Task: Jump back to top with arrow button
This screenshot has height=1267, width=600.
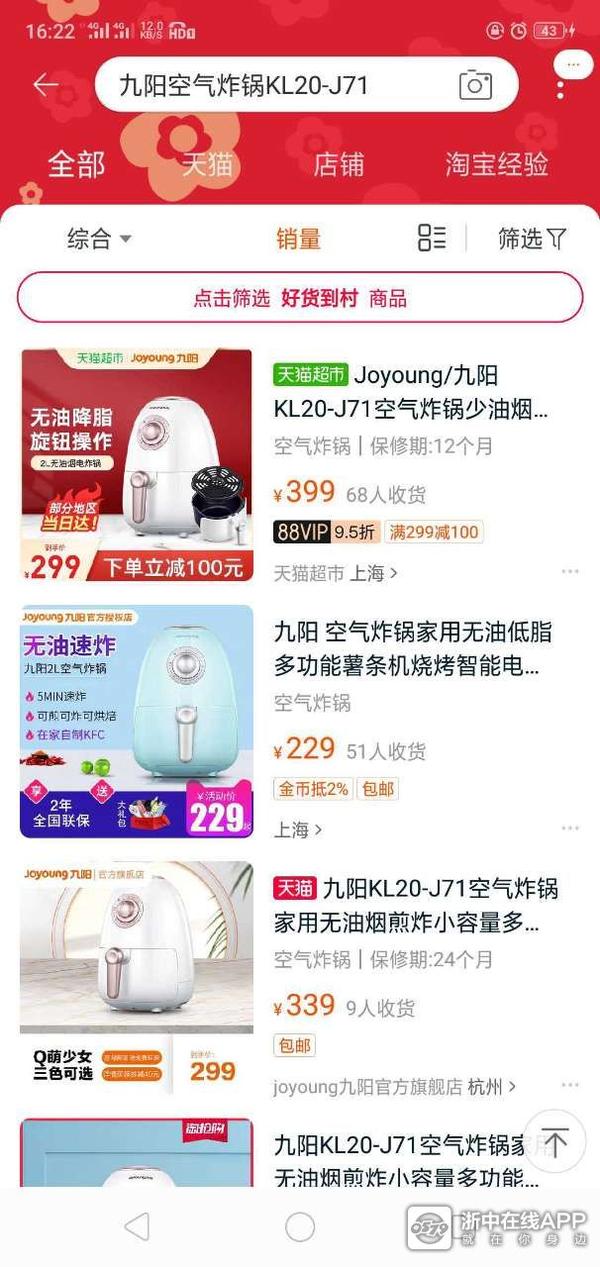Action: pos(555,1142)
